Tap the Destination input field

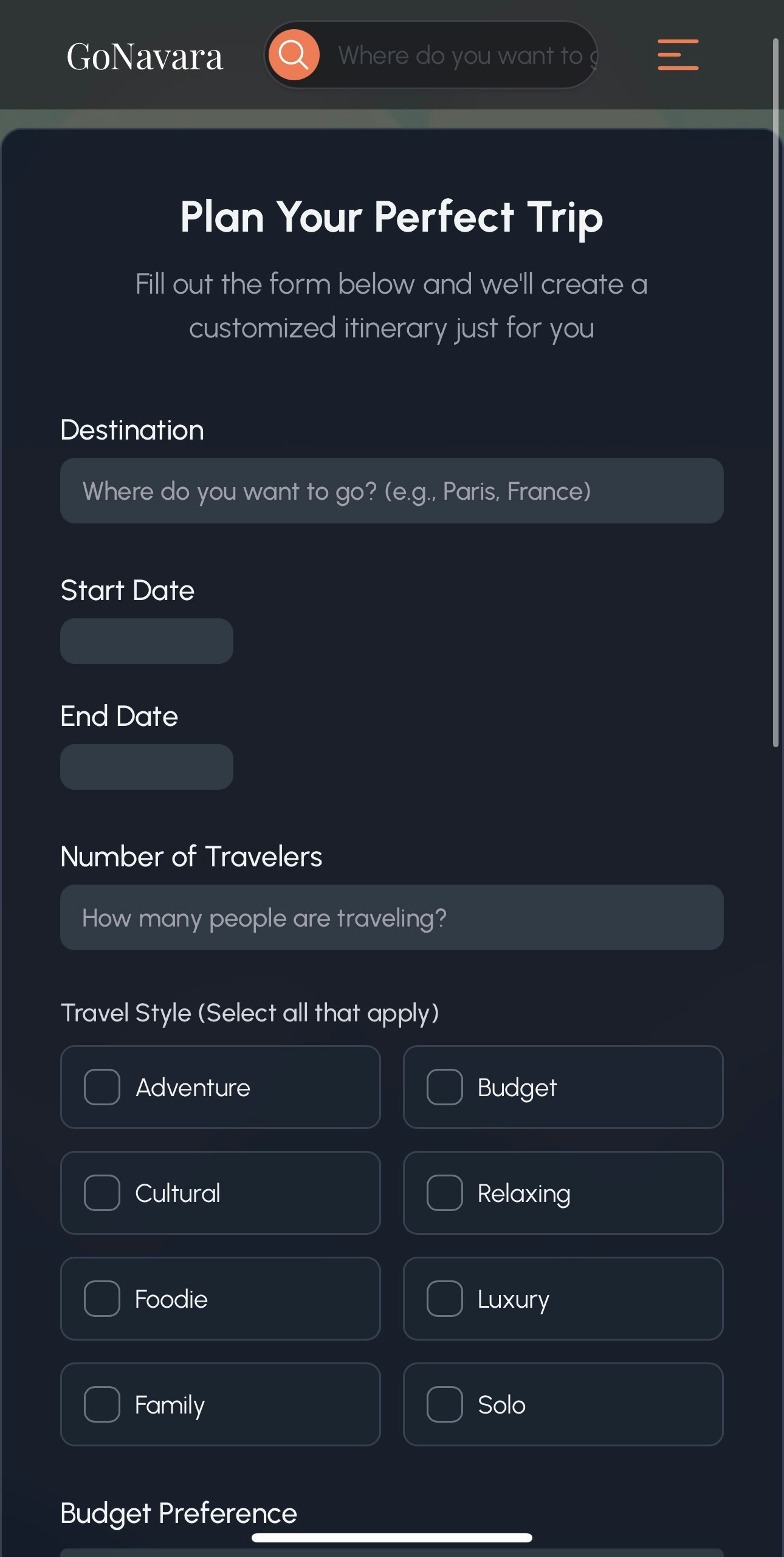(391, 491)
